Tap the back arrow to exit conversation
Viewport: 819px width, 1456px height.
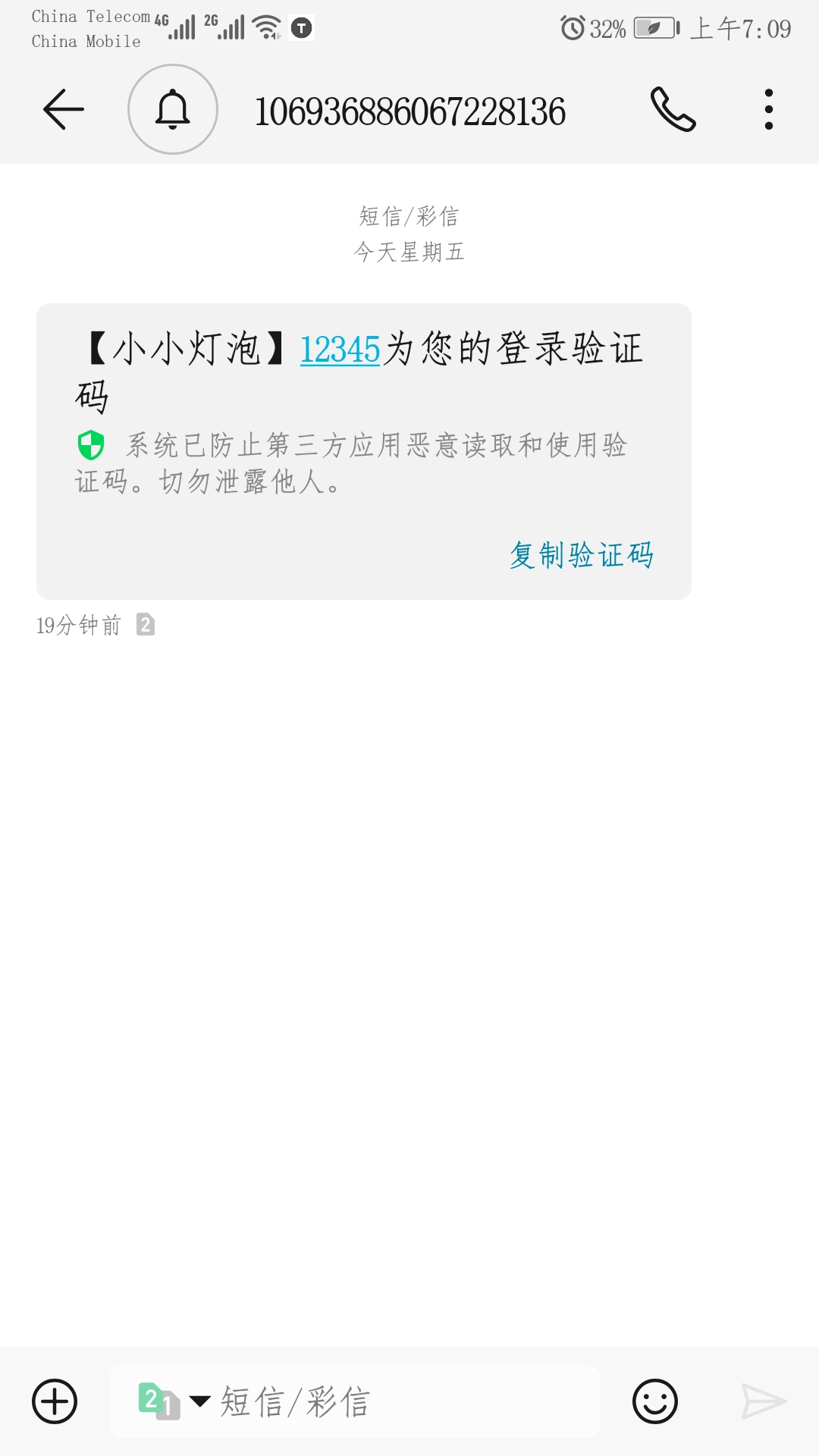(63, 108)
